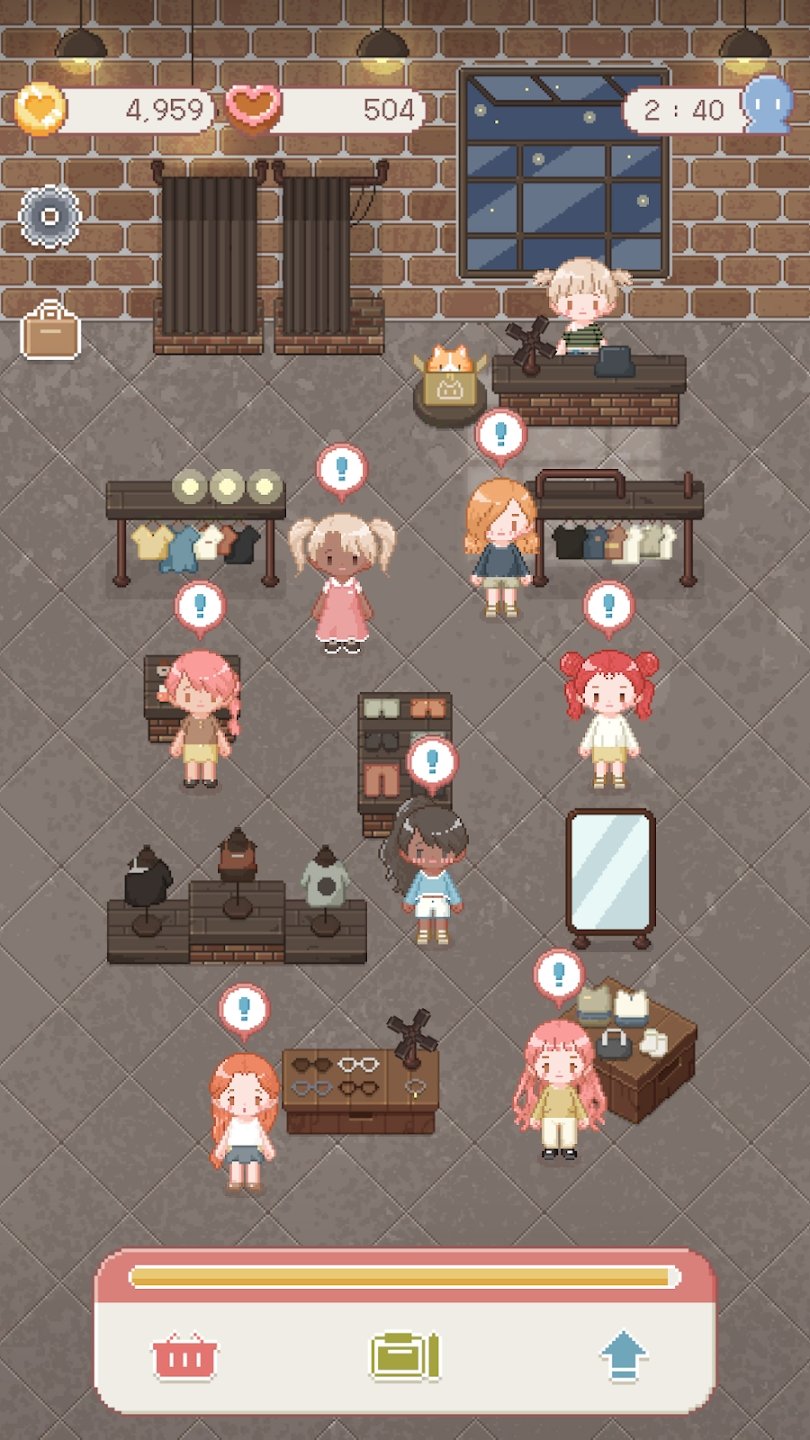The width and height of the screenshot is (810, 1440).
Task: Open the settings gear icon
Action: coord(50,216)
